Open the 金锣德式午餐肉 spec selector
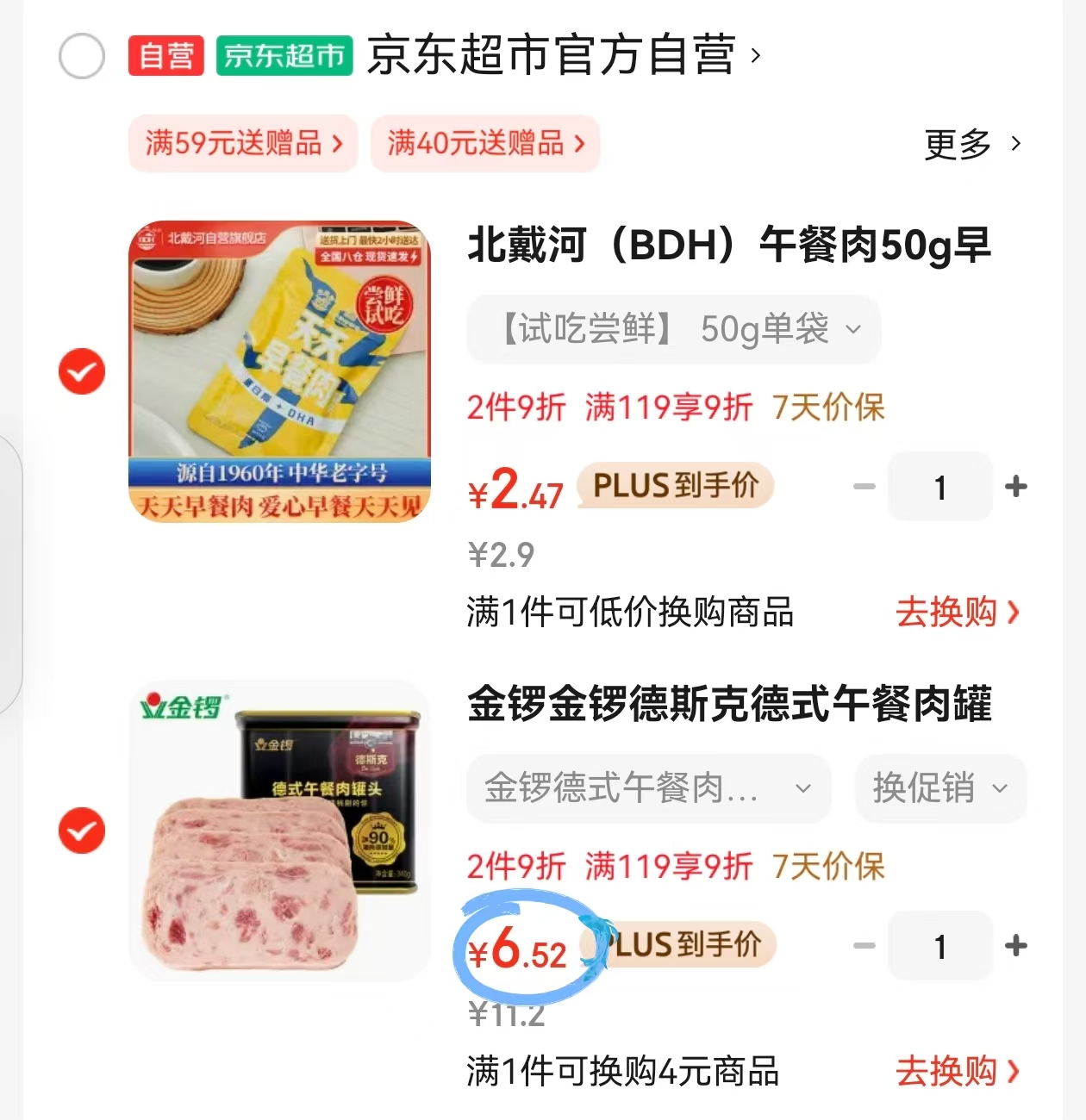 pyautogui.click(x=648, y=788)
